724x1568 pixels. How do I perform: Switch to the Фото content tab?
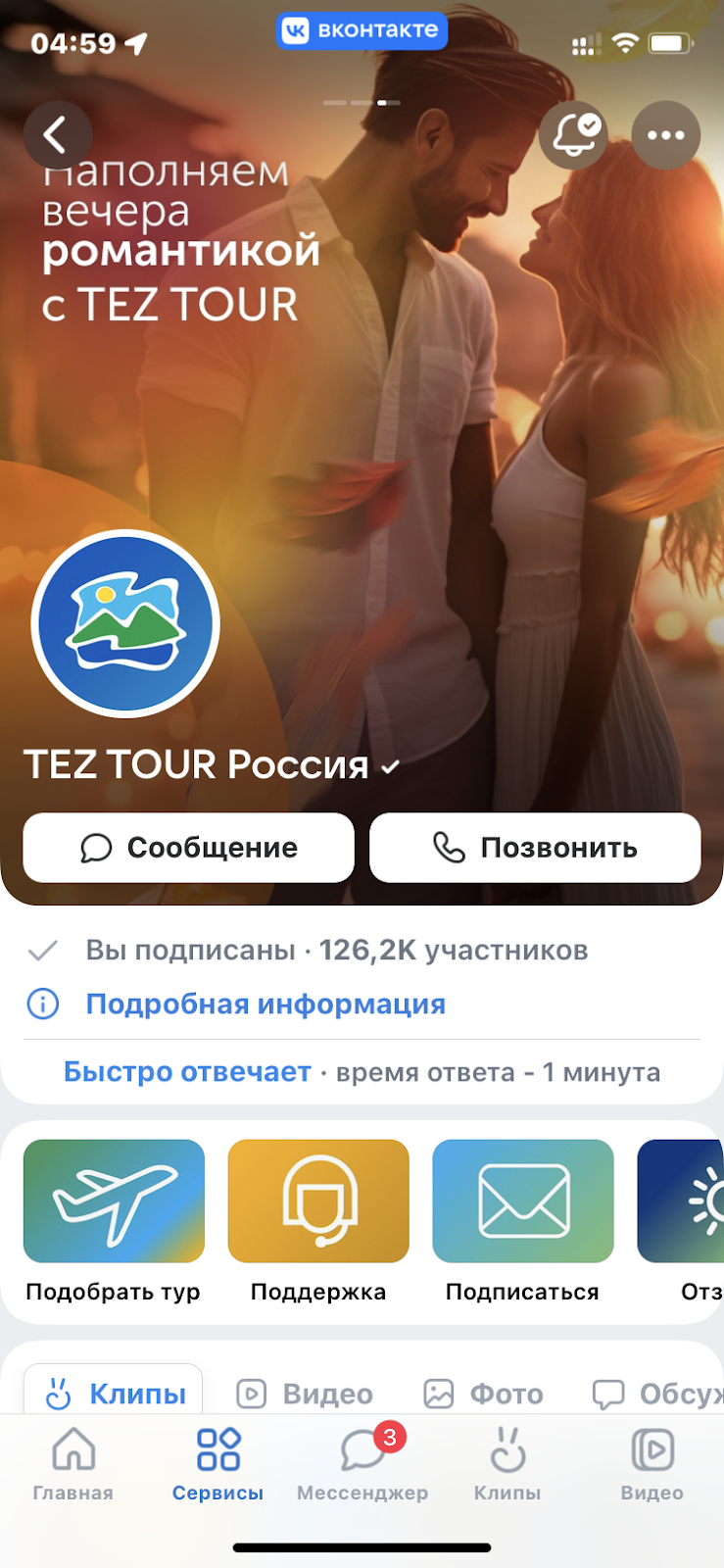[483, 1394]
